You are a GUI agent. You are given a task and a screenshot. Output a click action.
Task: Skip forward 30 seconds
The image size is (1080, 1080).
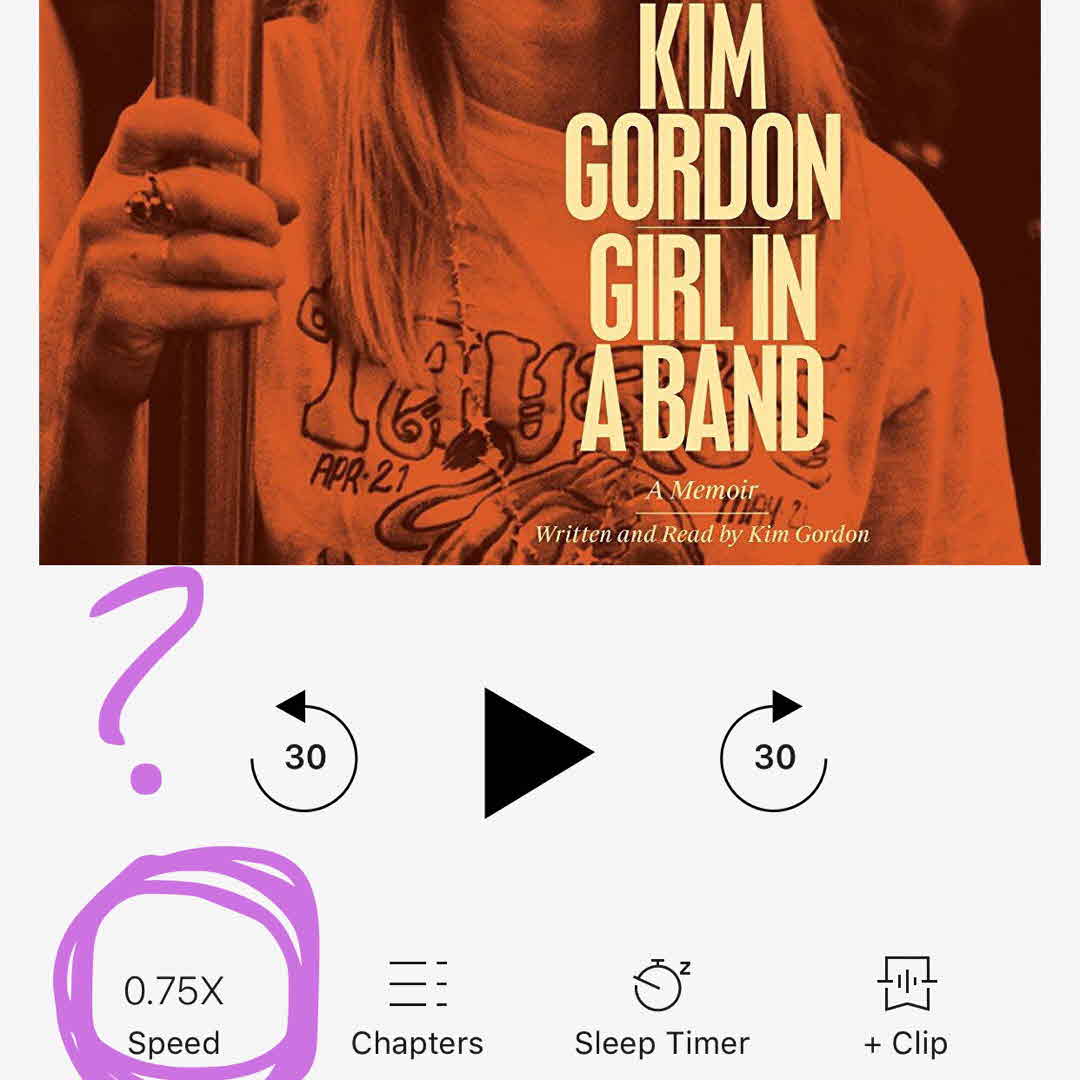(774, 754)
